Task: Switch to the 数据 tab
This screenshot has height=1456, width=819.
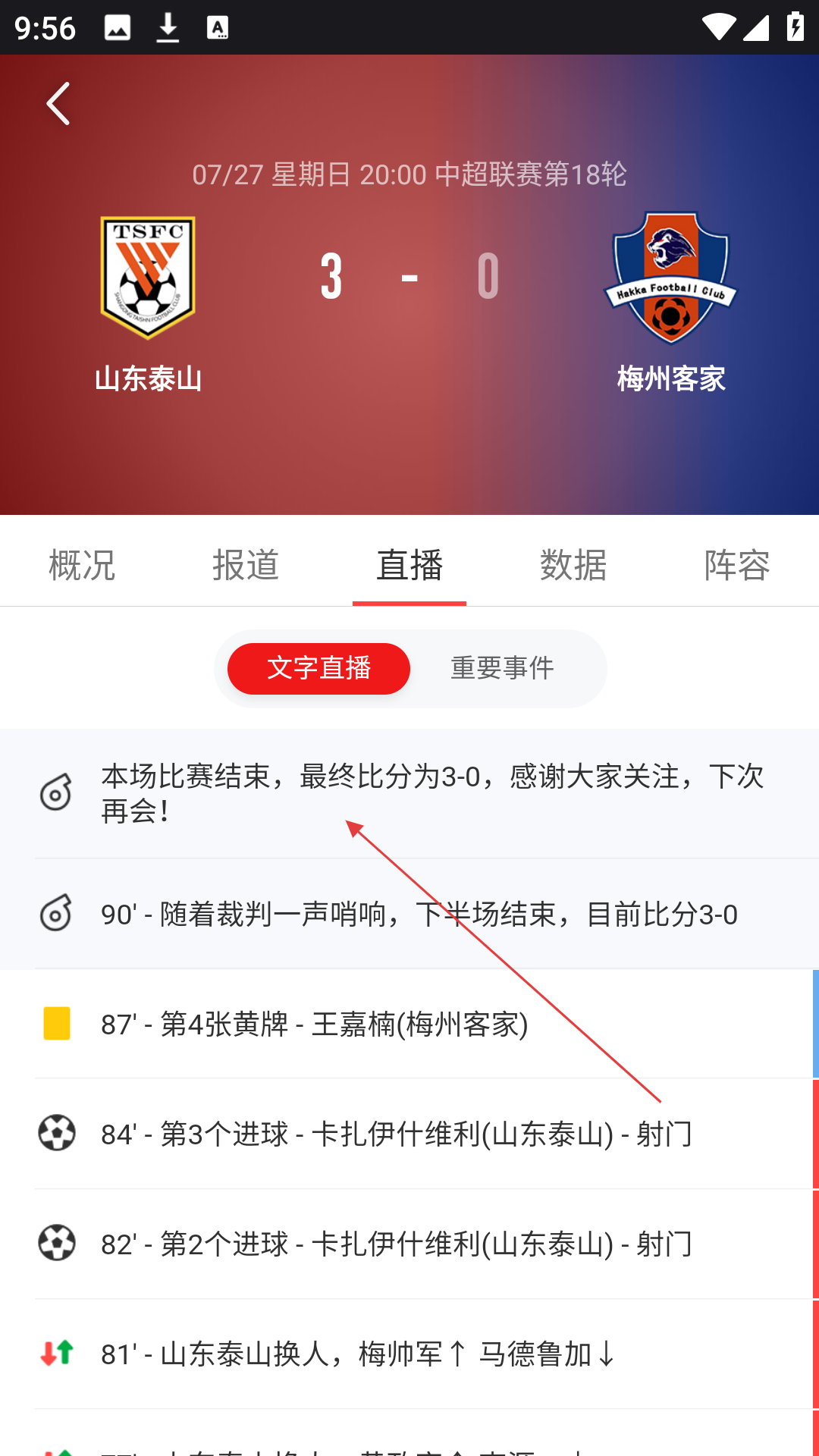Action: tap(573, 565)
